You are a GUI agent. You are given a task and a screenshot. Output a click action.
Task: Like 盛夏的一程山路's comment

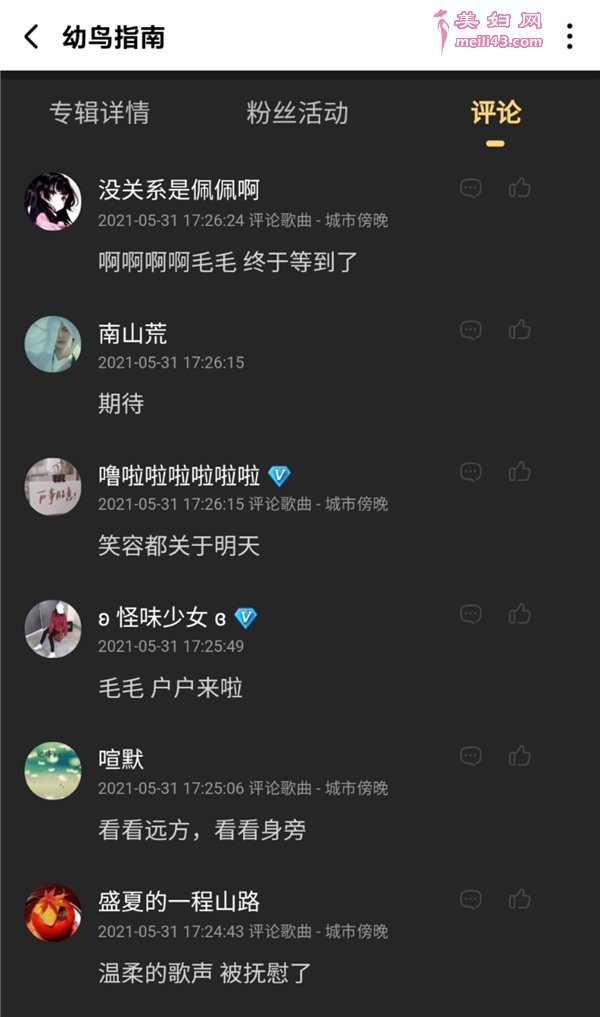(x=519, y=899)
